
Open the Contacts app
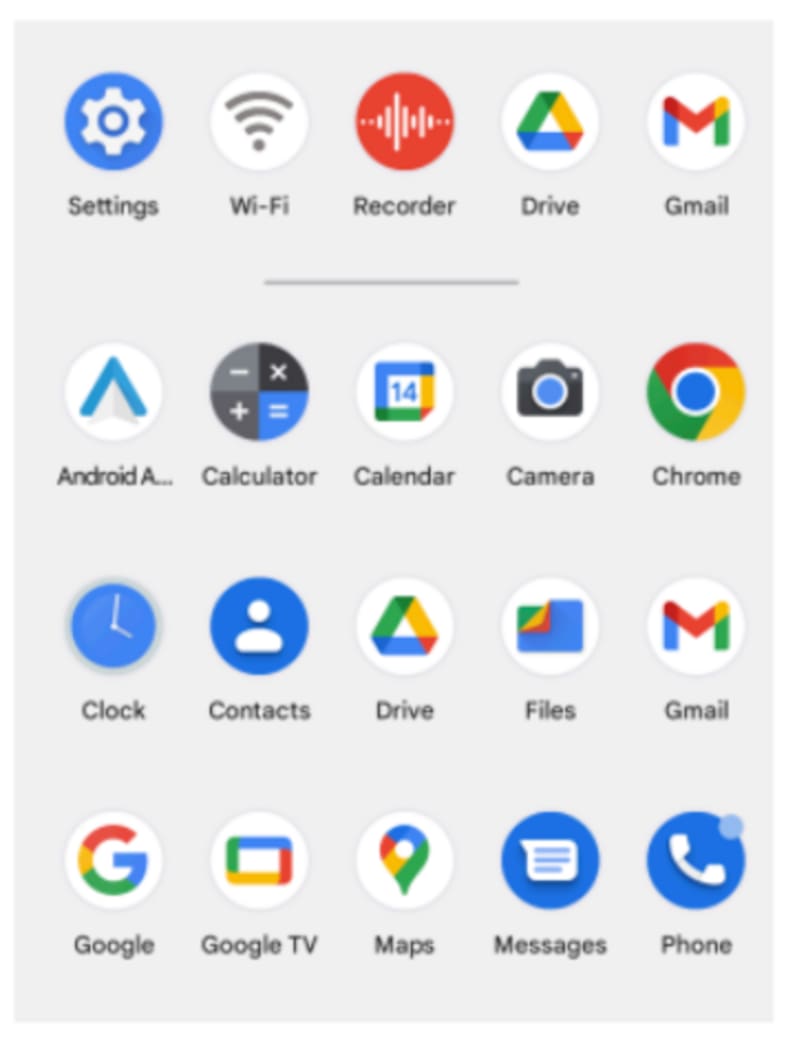[x=259, y=627]
